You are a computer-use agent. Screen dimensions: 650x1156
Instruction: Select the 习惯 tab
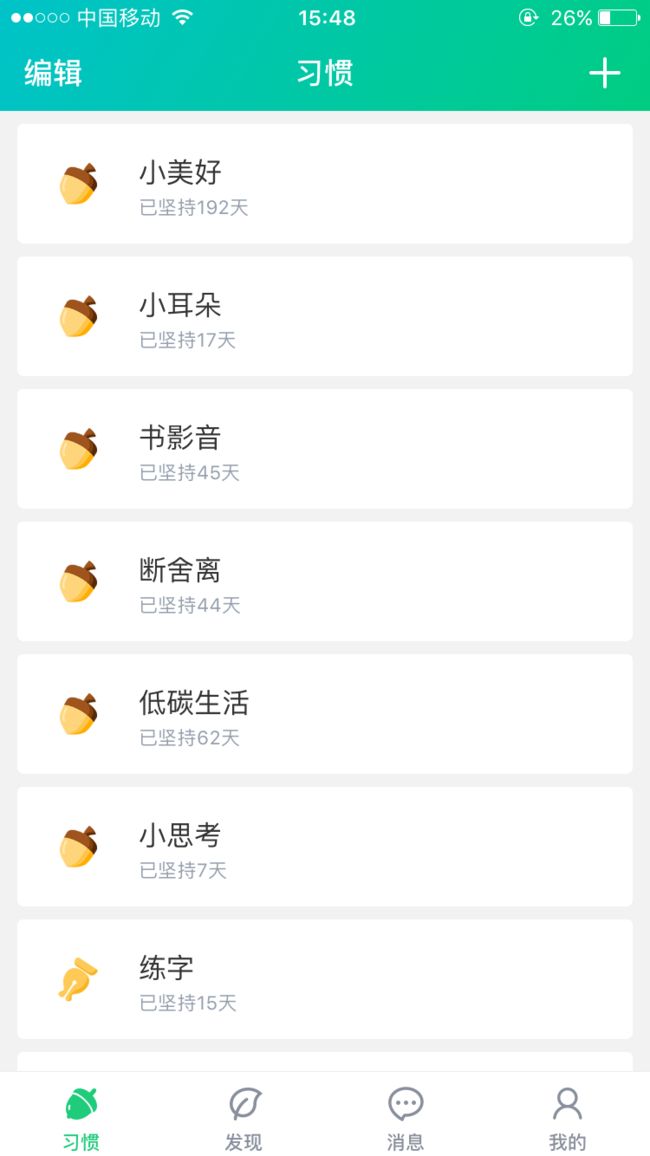tap(81, 1118)
